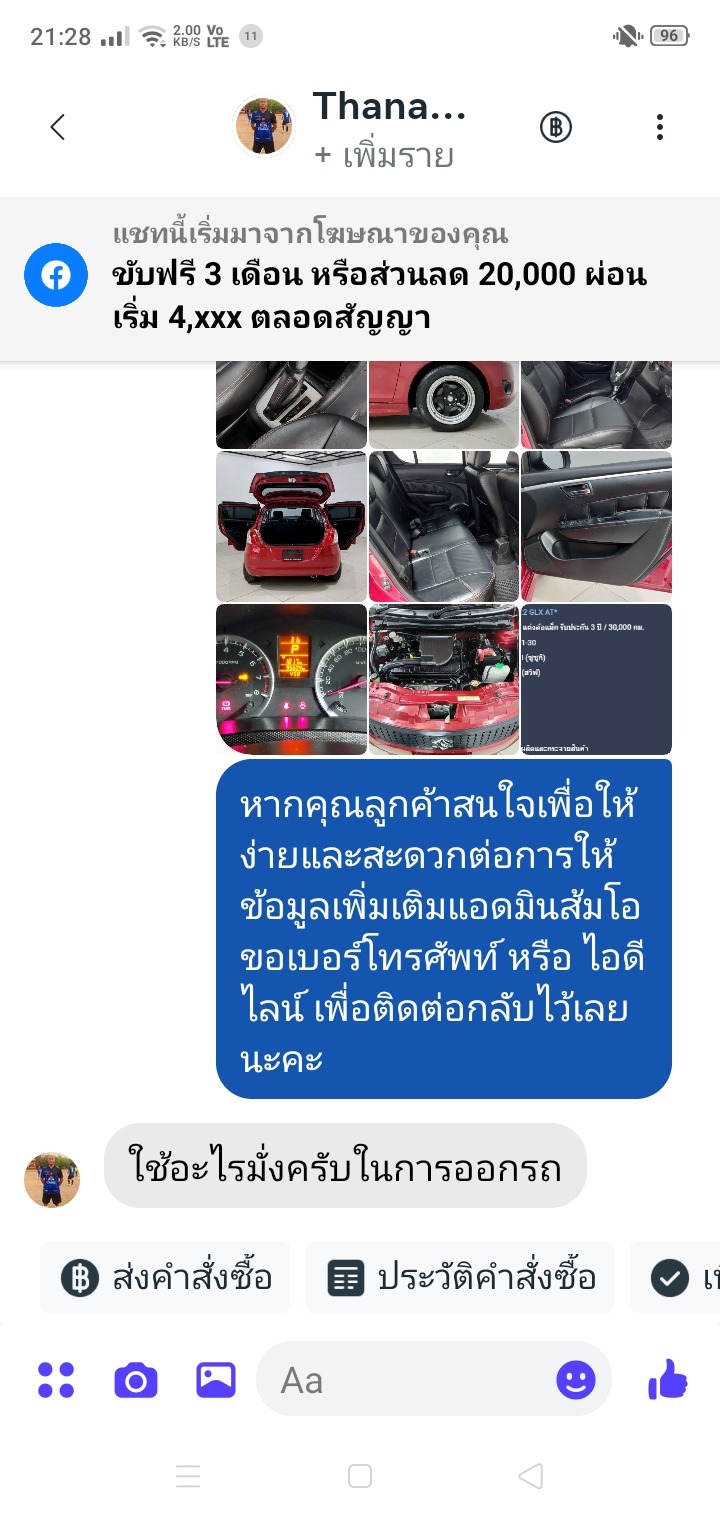
Task: Go back using the top-left arrow
Action: [x=57, y=127]
